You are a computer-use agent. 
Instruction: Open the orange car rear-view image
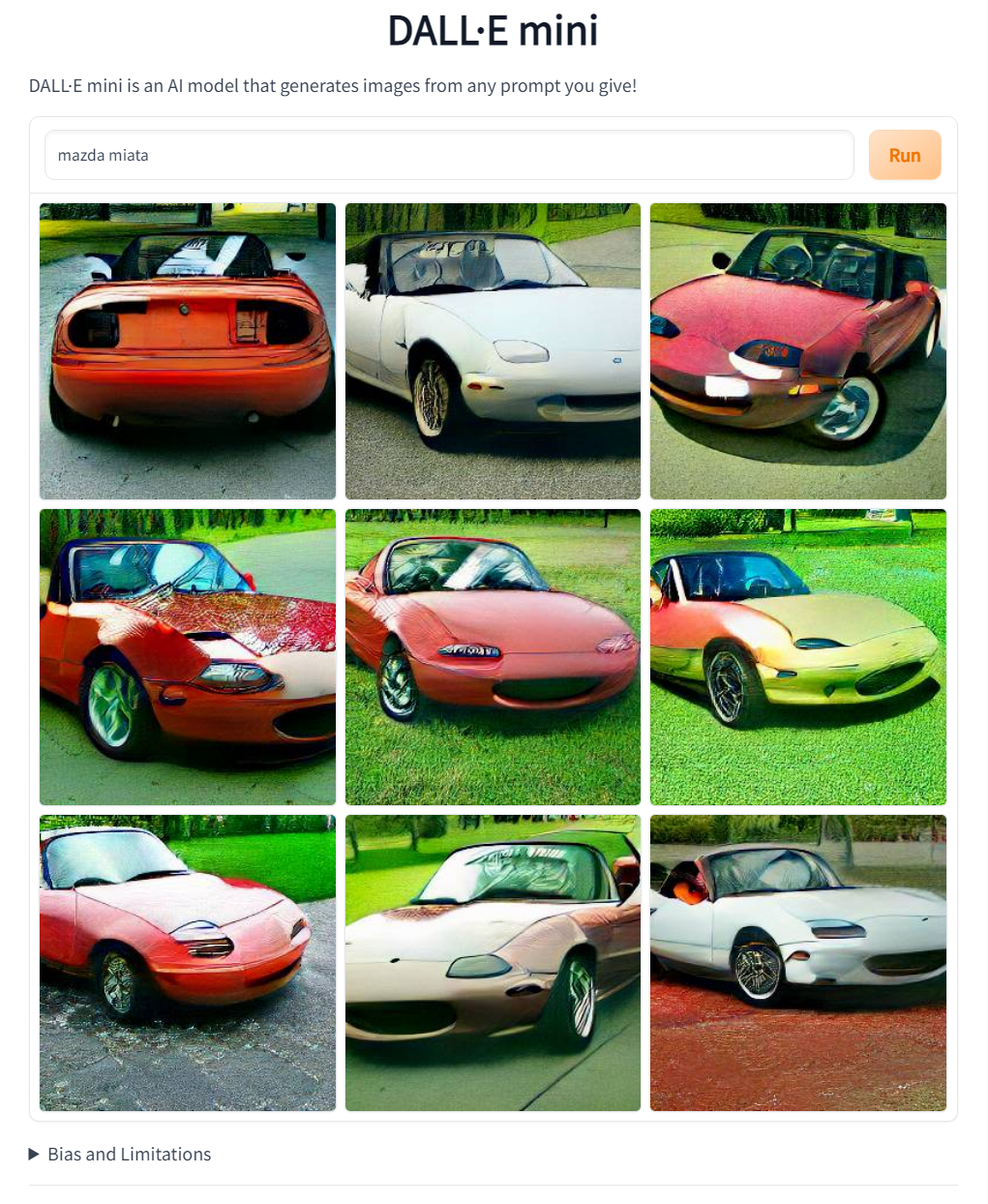pos(188,351)
